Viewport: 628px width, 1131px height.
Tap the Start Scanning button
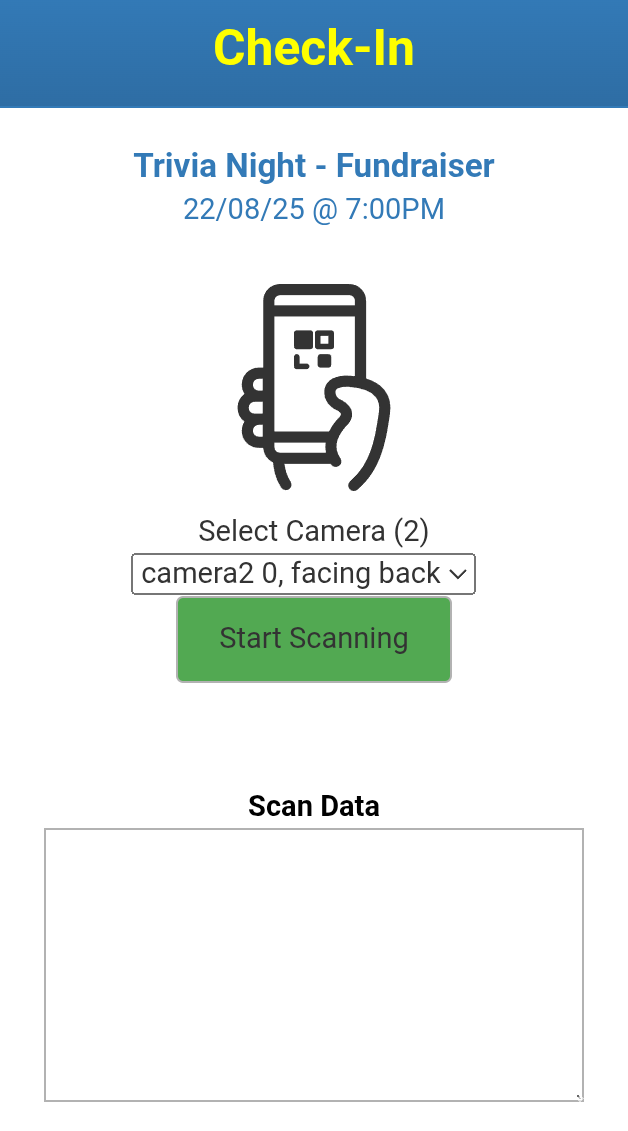314,639
